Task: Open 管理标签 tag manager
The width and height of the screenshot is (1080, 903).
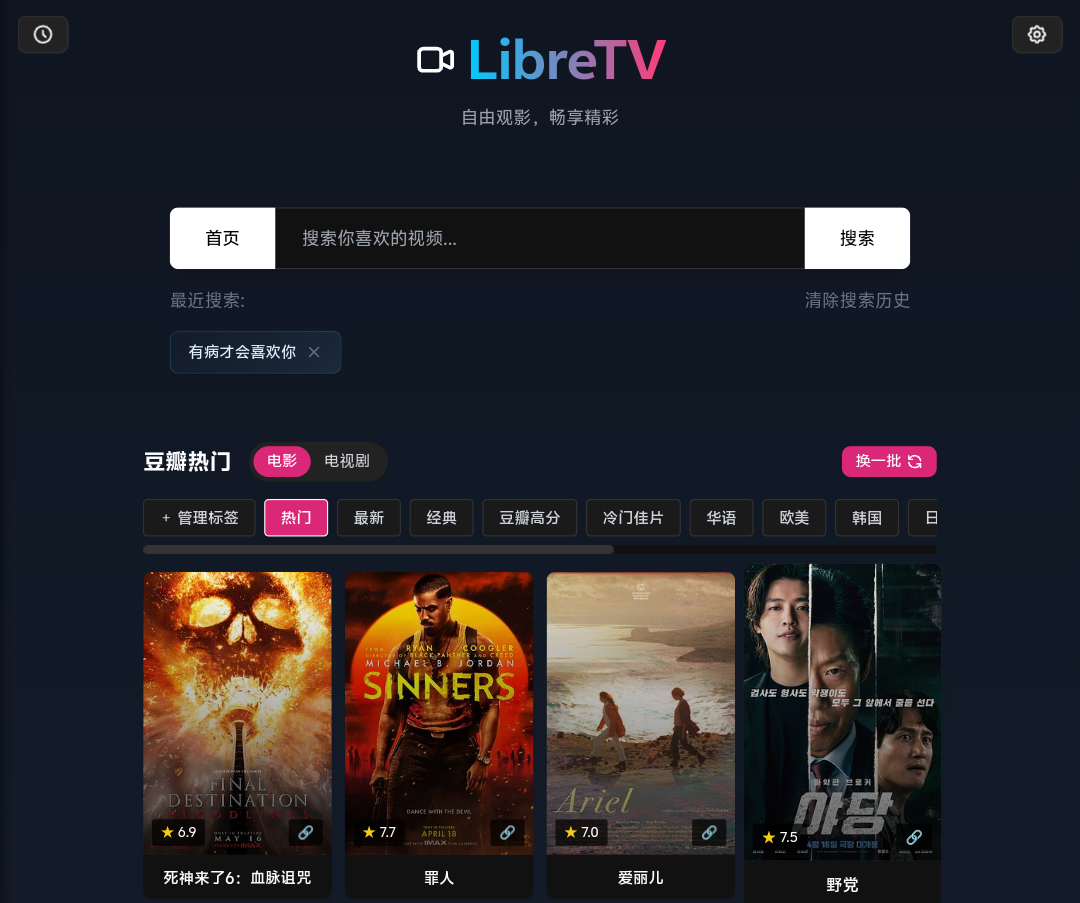Action: point(200,518)
